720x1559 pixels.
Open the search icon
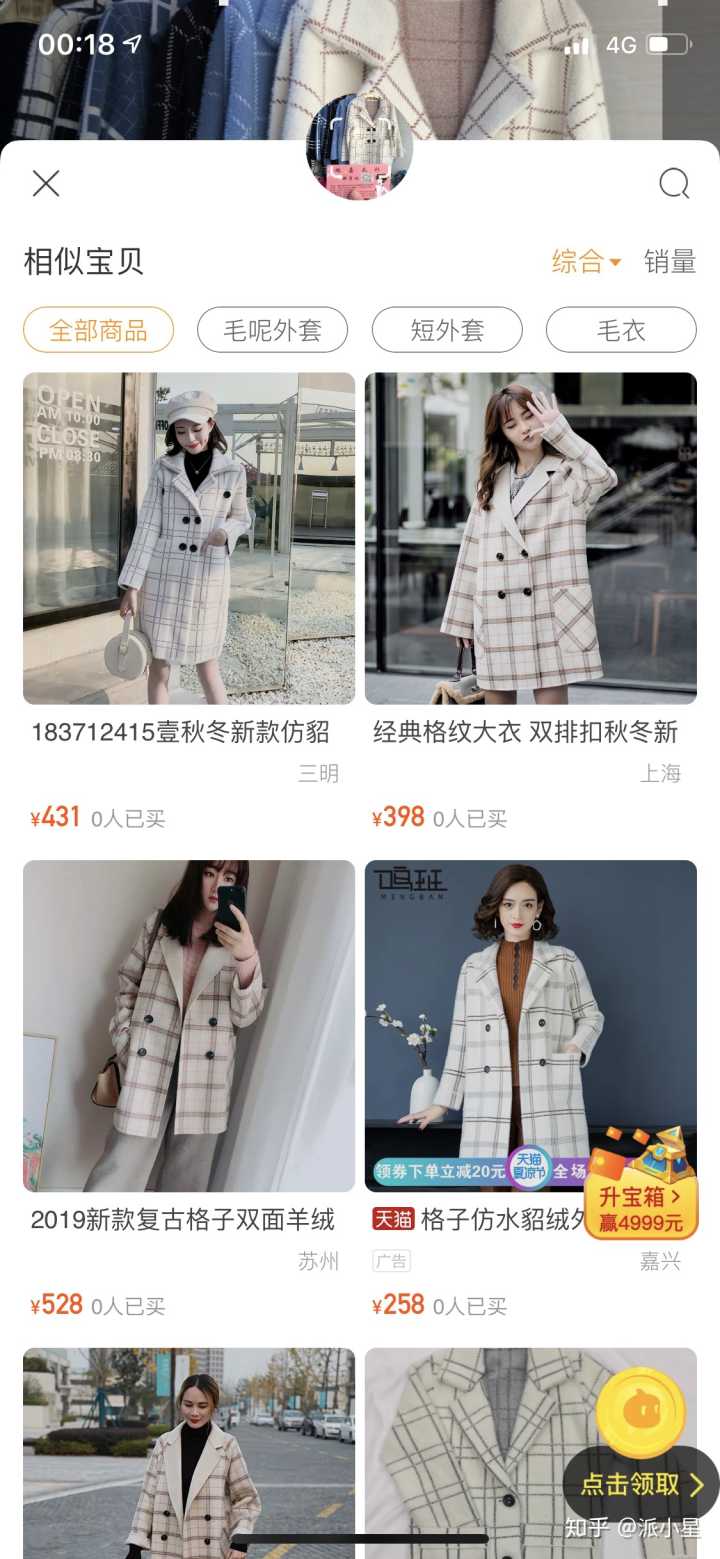pyautogui.click(x=674, y=184)
